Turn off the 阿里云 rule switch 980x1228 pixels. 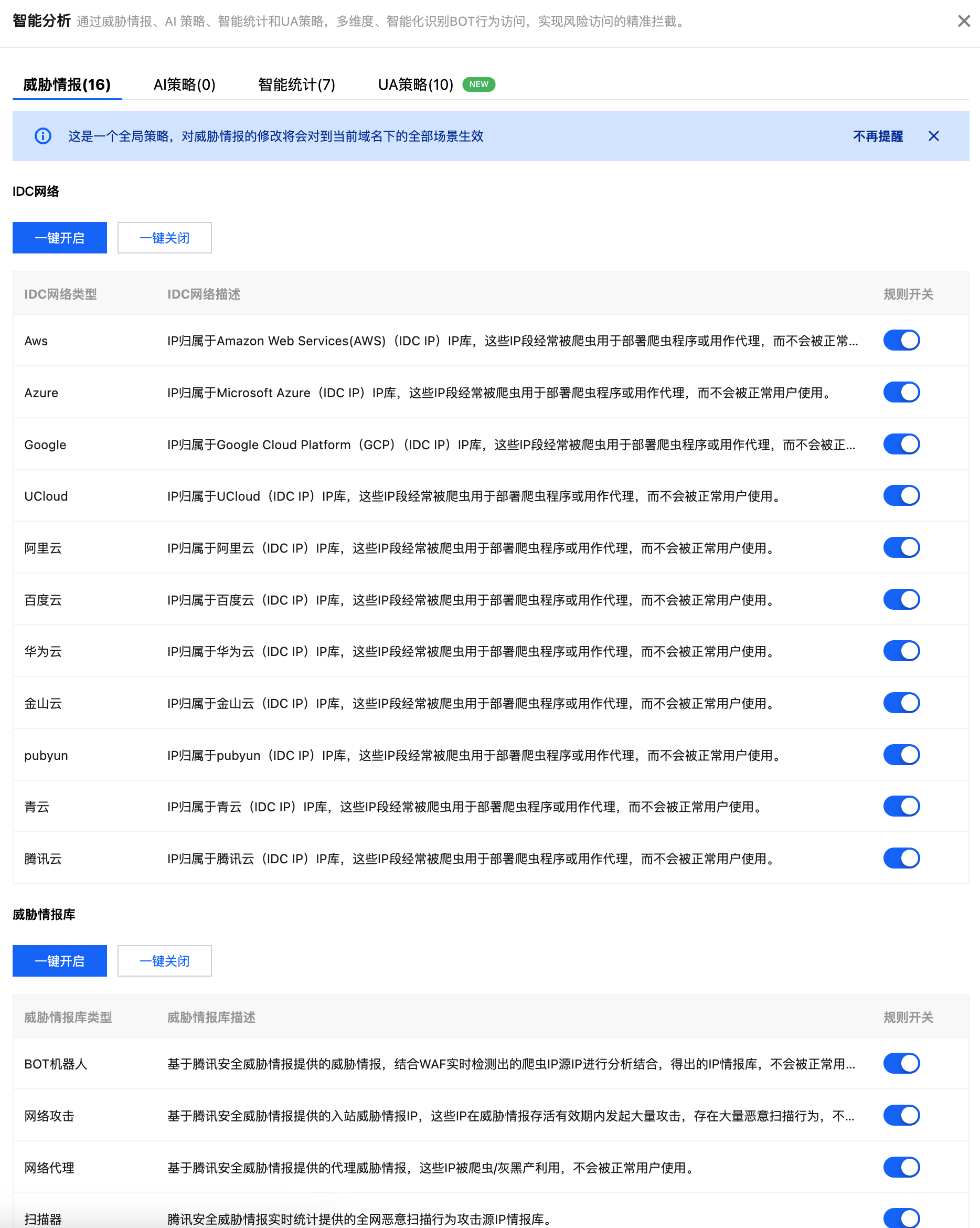pos(901,547)
